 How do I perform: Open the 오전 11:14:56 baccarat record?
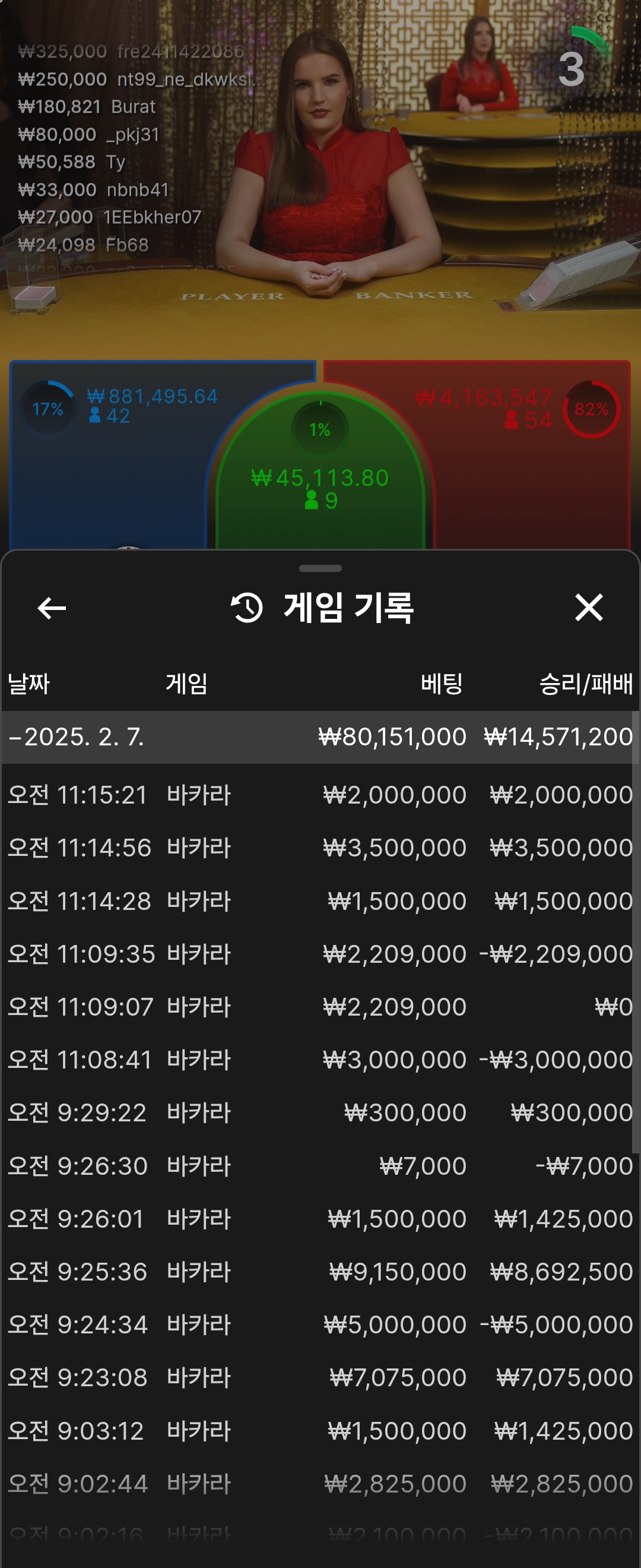(x=320, y=848)
